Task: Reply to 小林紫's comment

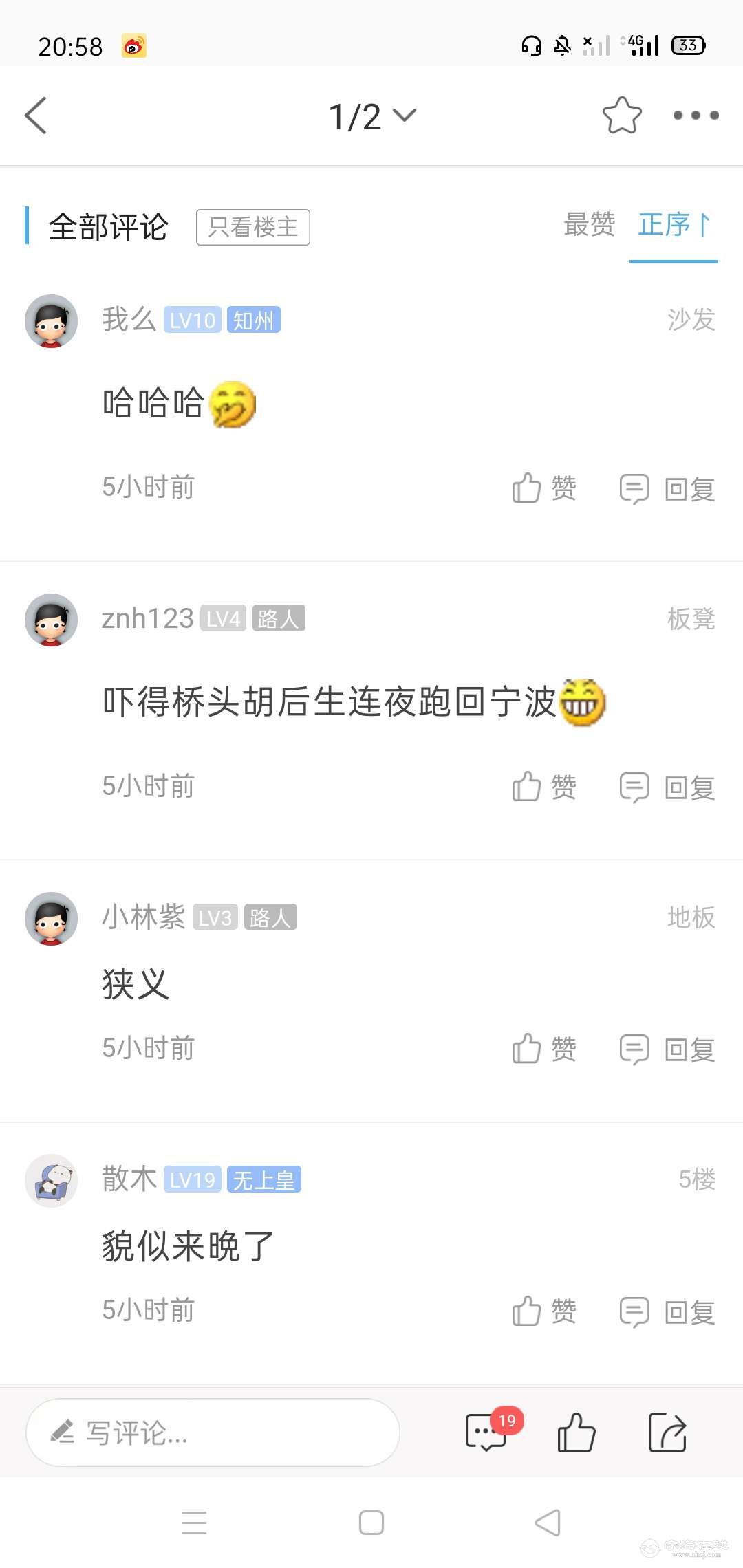Action: point(667,1049)
